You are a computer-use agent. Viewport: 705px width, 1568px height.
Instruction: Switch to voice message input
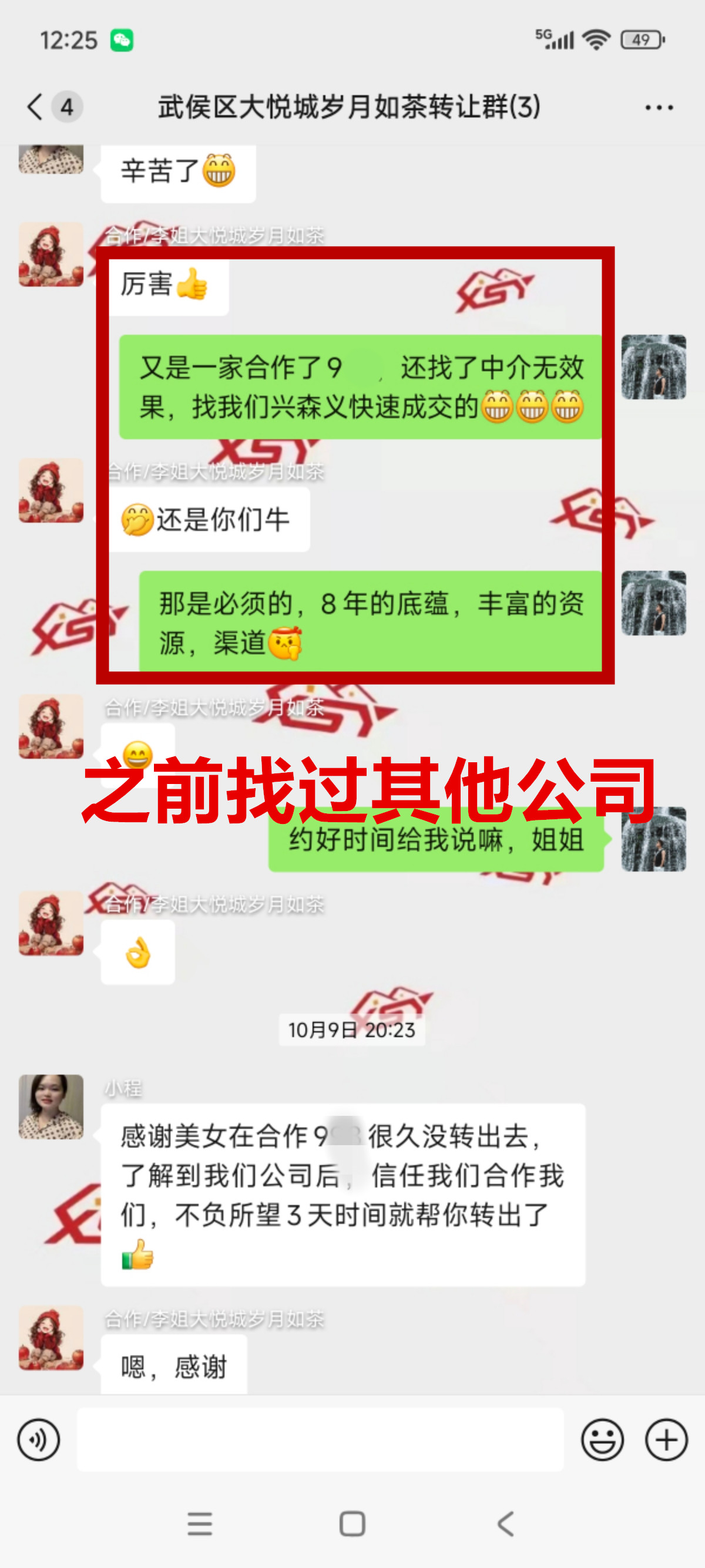[38, 1439]
